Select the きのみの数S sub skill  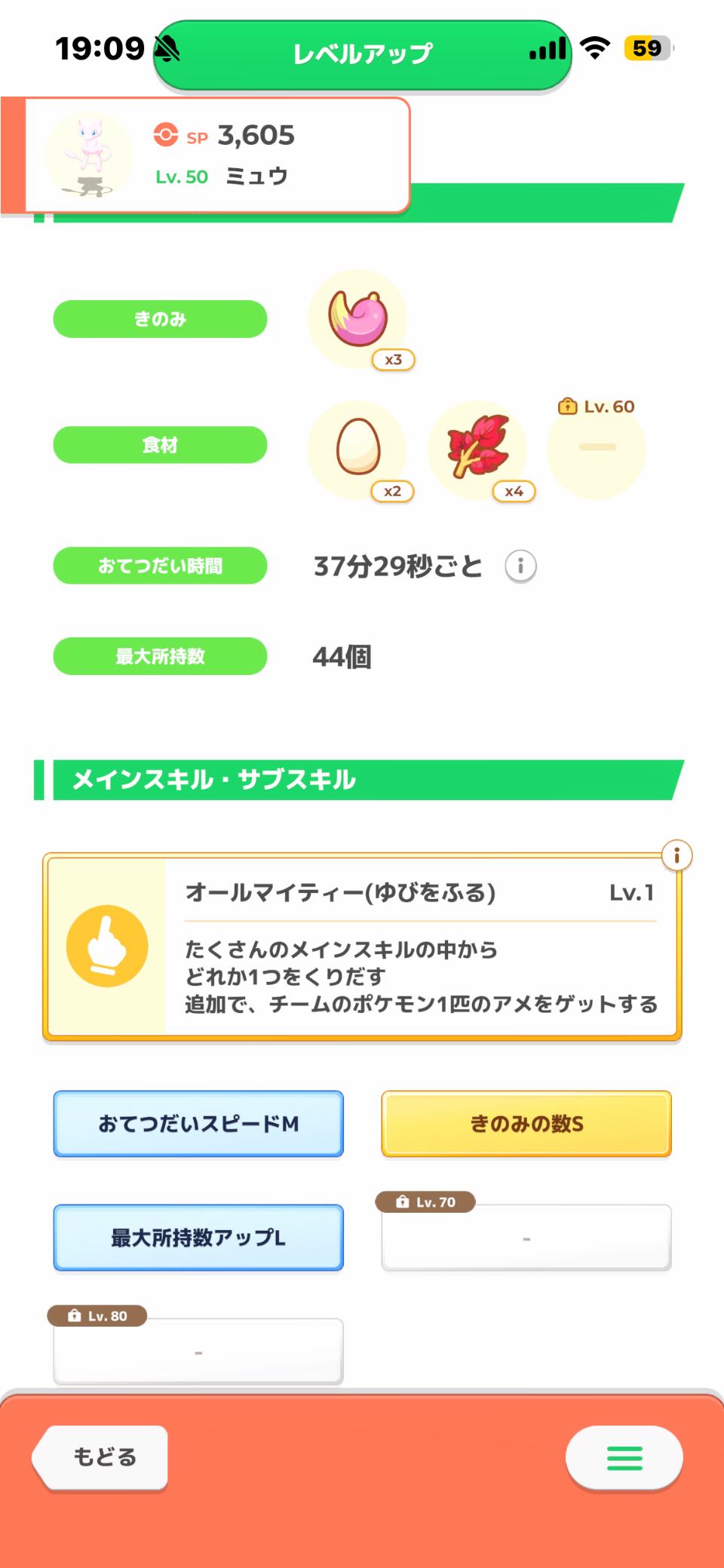[x=526, y=1124]
